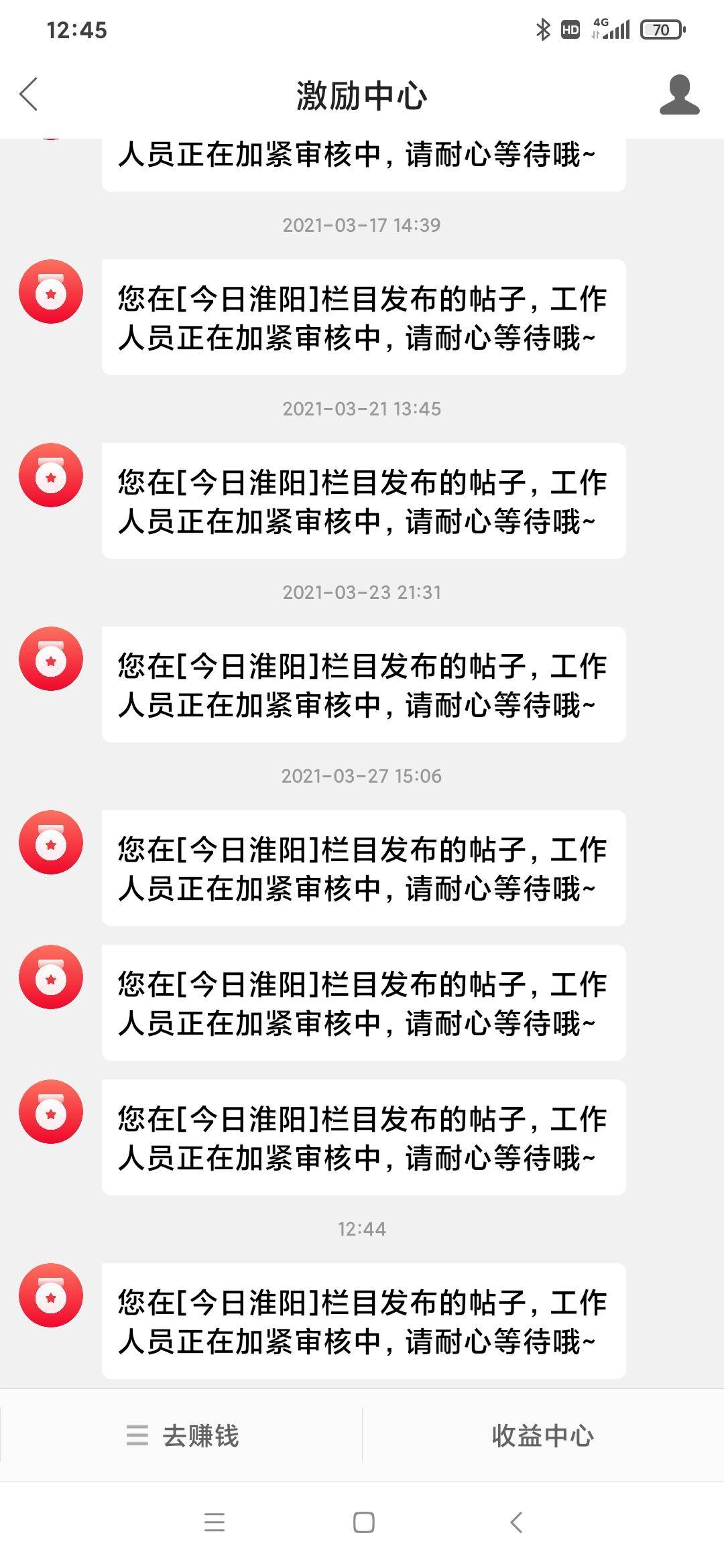Open 收益中心
The width and height of the screenshot is (724, 1568).
coord(542,1435)
